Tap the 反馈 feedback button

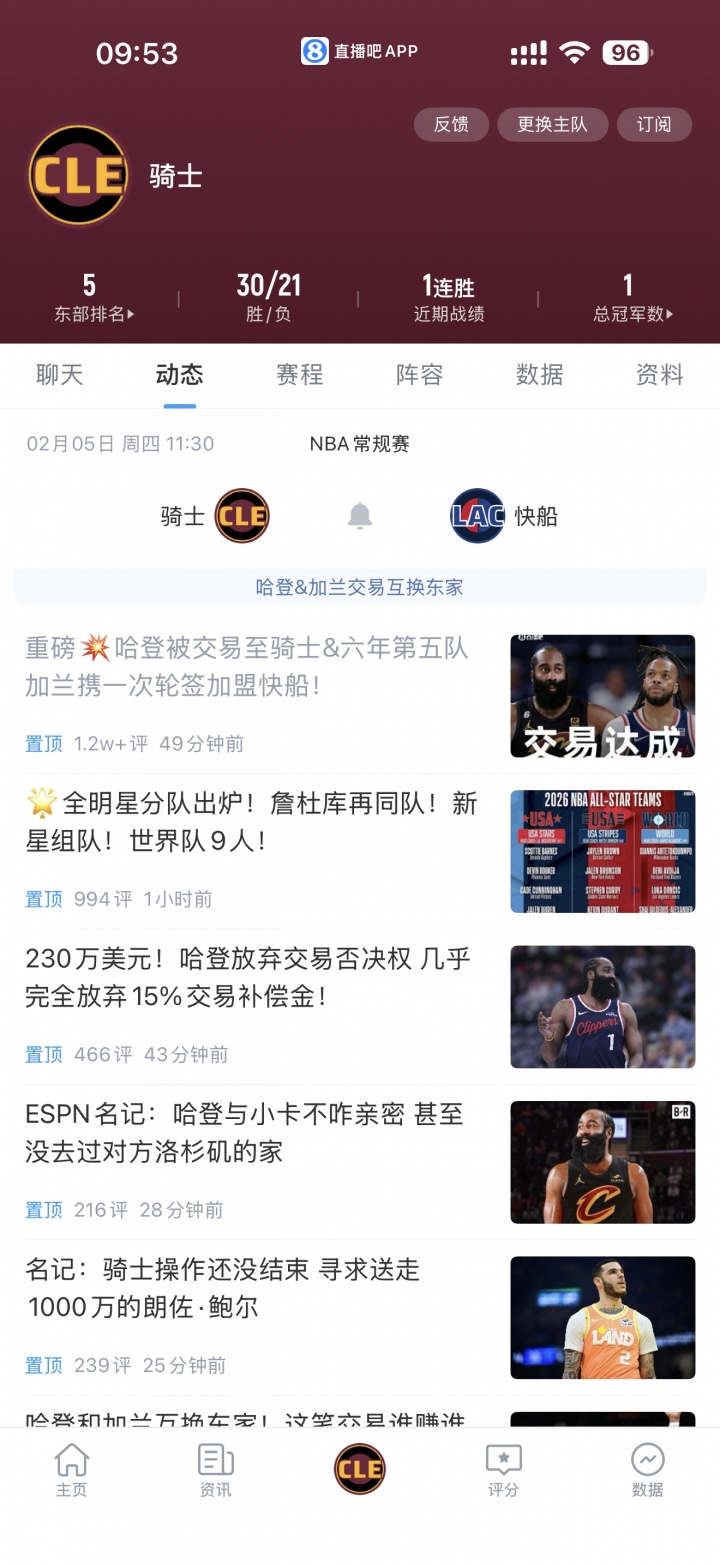click(451, 125)
